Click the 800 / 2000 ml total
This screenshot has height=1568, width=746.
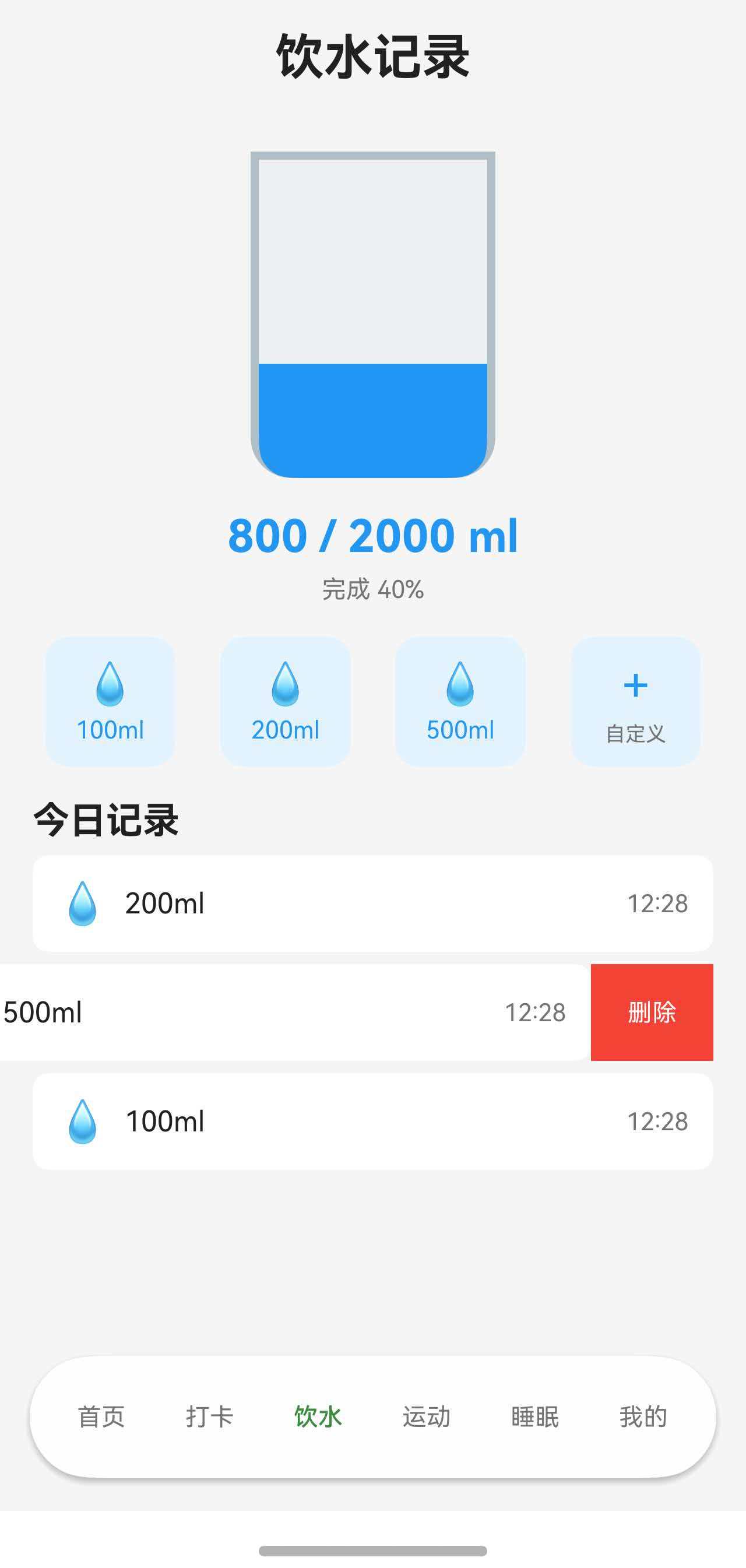(x=373, y=536)
